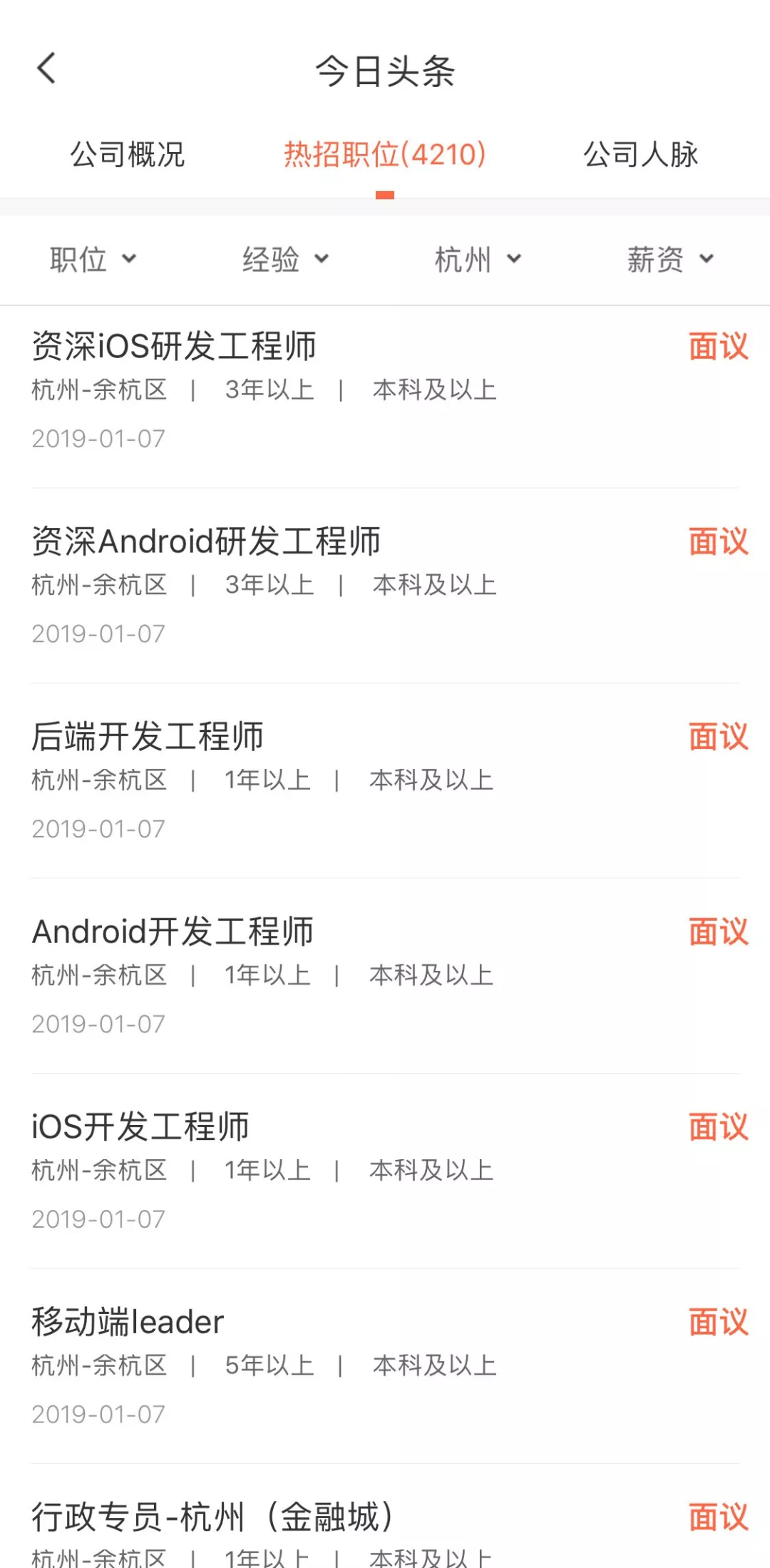This screenshot has width=770, height=1568.
Task: Select the 热招职位(4210) tab
Action: click(x=385, y=154)
